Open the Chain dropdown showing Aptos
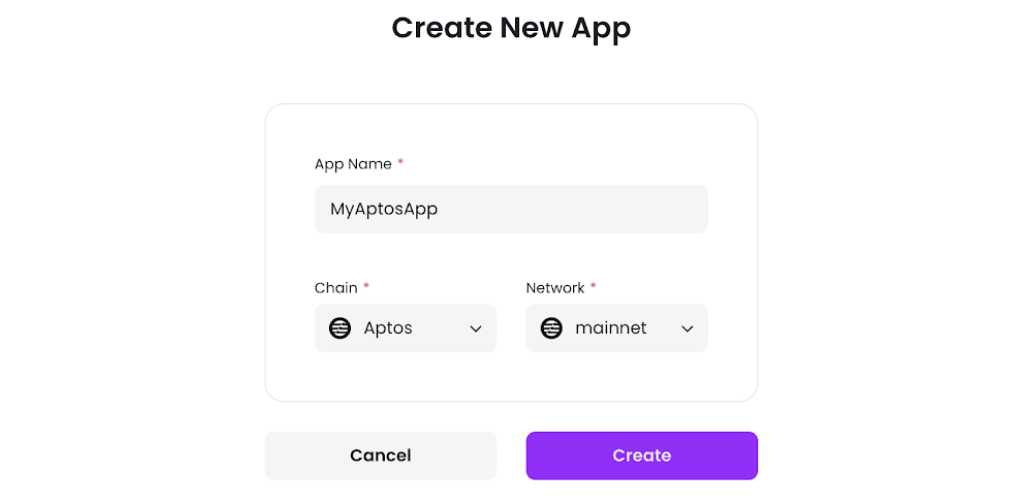 coord(405,328)
